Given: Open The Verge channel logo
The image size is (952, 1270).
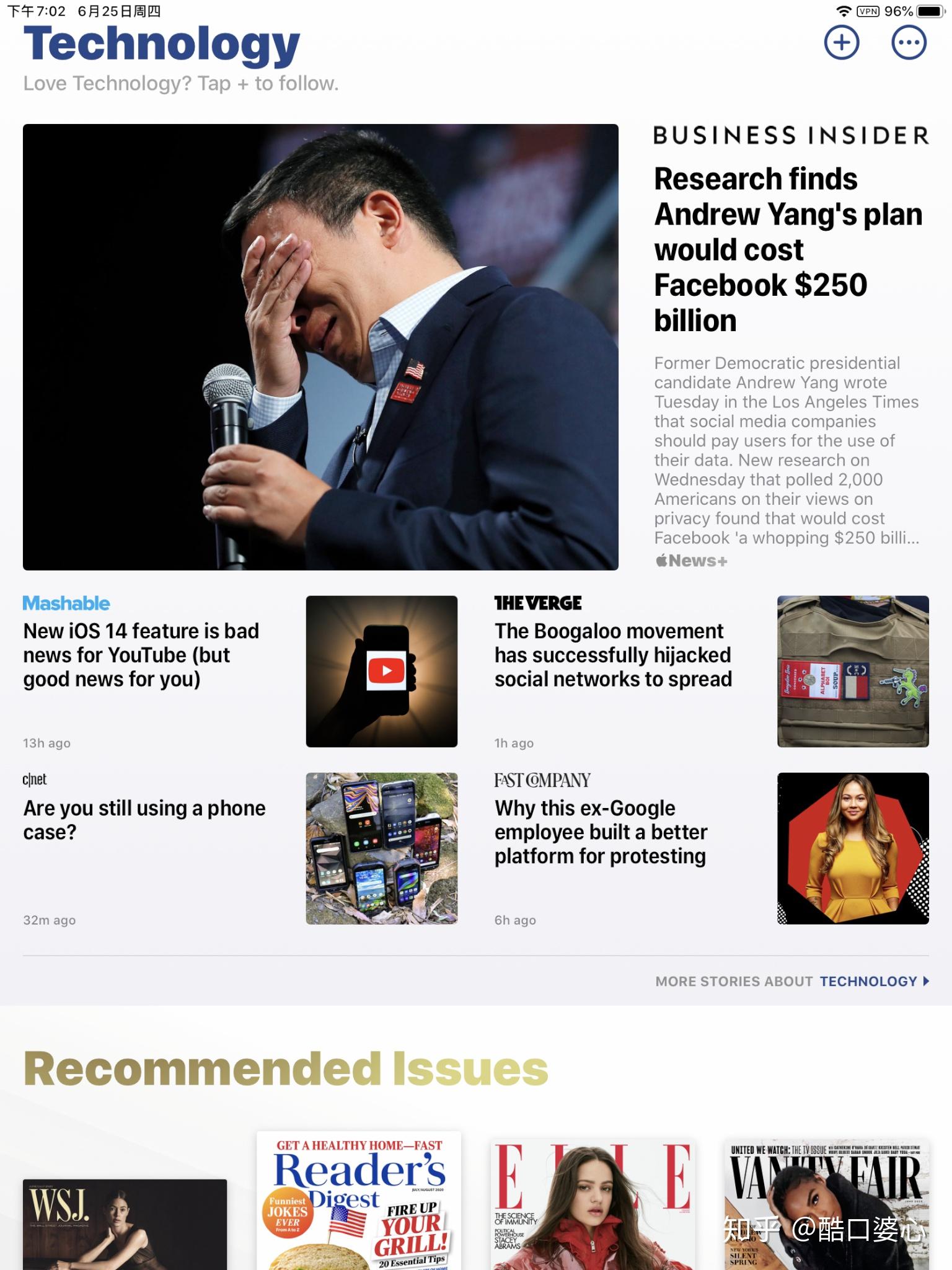Looking at the screenshot, I should tap(537, 602).
